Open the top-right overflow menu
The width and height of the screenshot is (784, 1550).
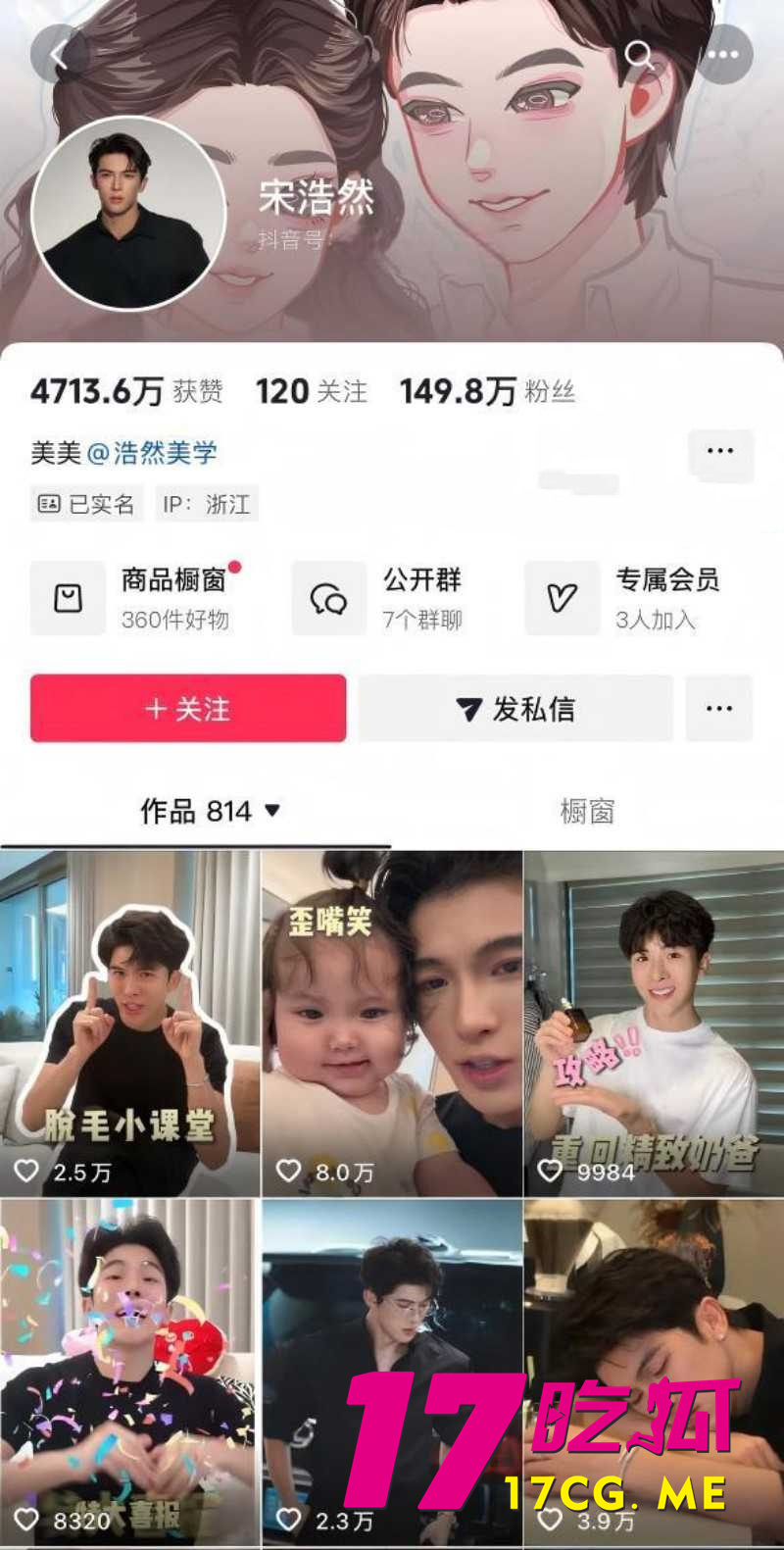click(723, 55)
